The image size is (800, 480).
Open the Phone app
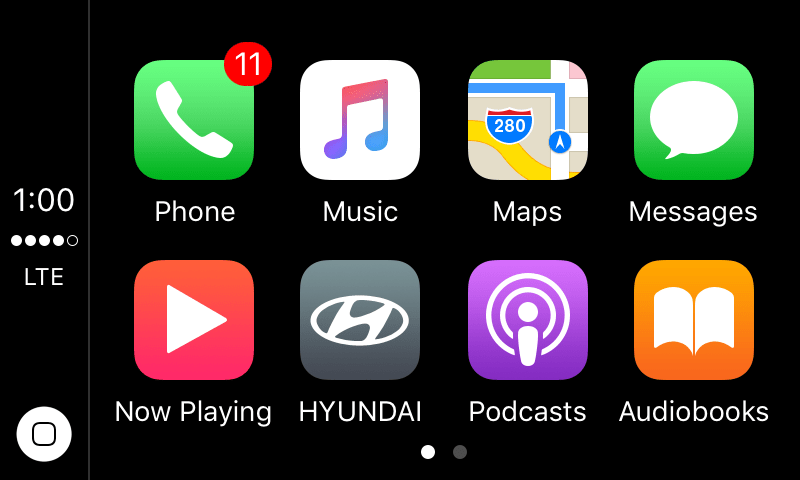point(194,120)
